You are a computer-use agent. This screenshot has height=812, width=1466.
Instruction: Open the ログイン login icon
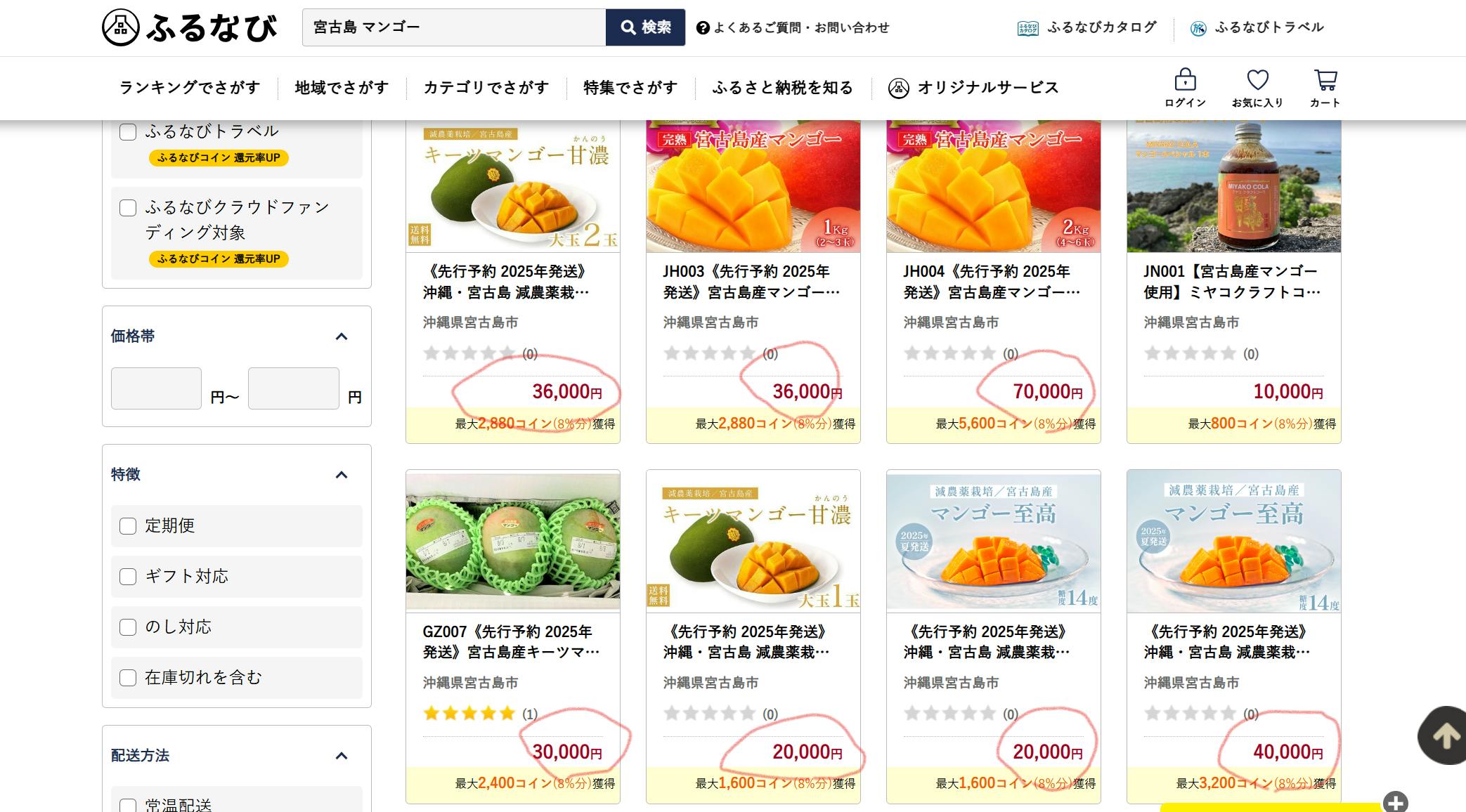(x=1185, y=88)
